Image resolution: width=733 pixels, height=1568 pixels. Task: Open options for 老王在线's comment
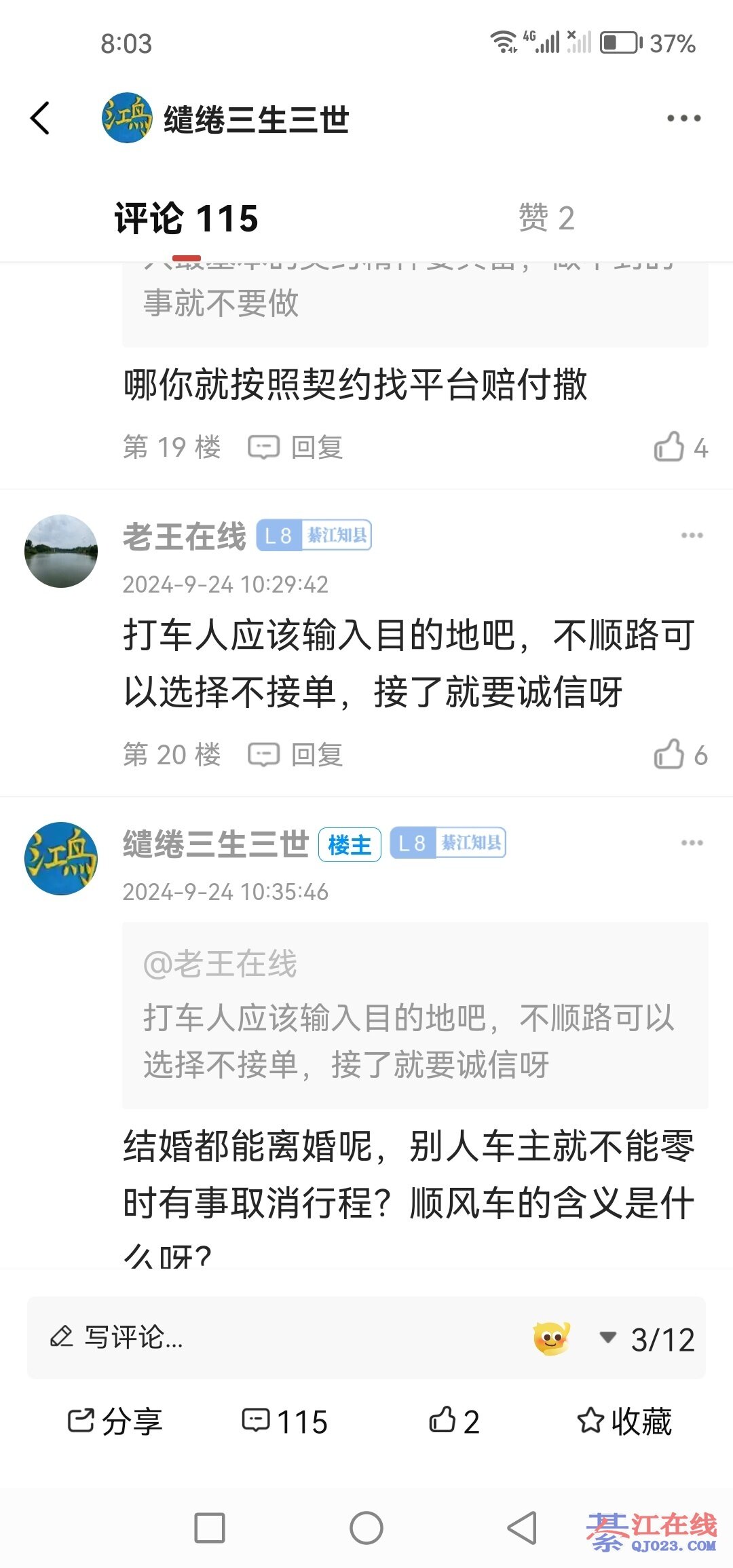(692, 536)
